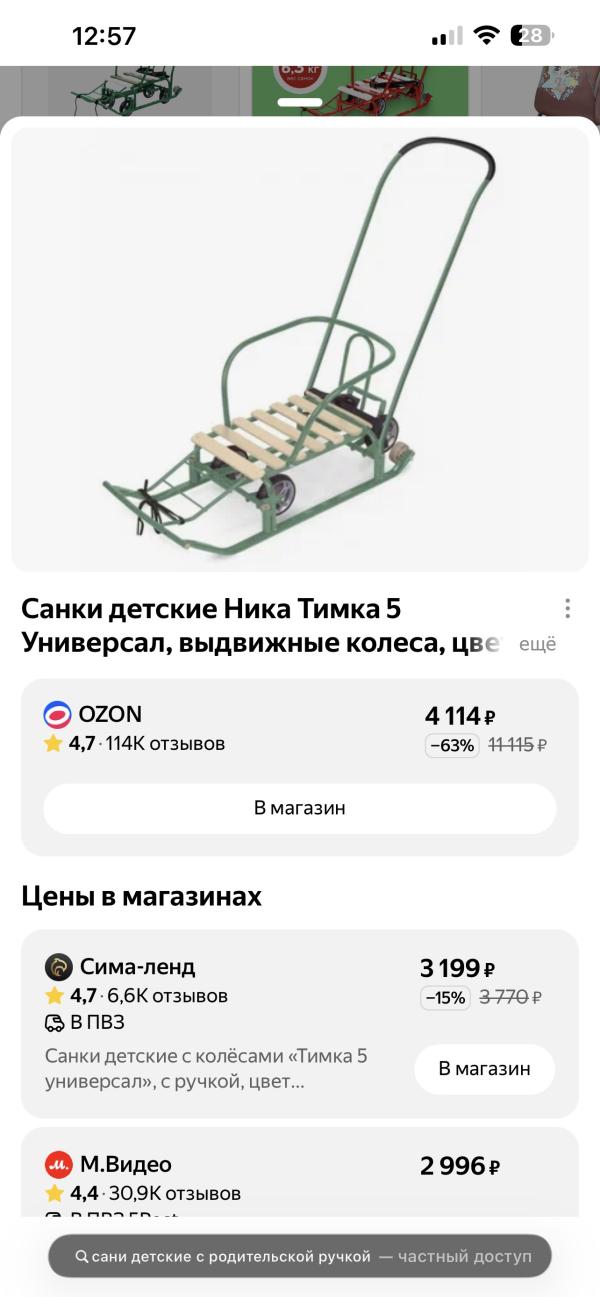600x1297 pixels.
Task: Tap the search address bar at the bottom
Action: click(x=300, y=1256)
